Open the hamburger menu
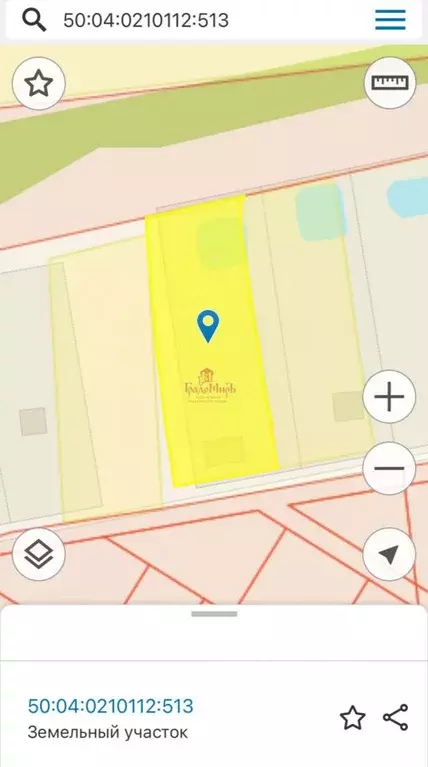This screenshot has width=428, height=767. coord(390,20)
